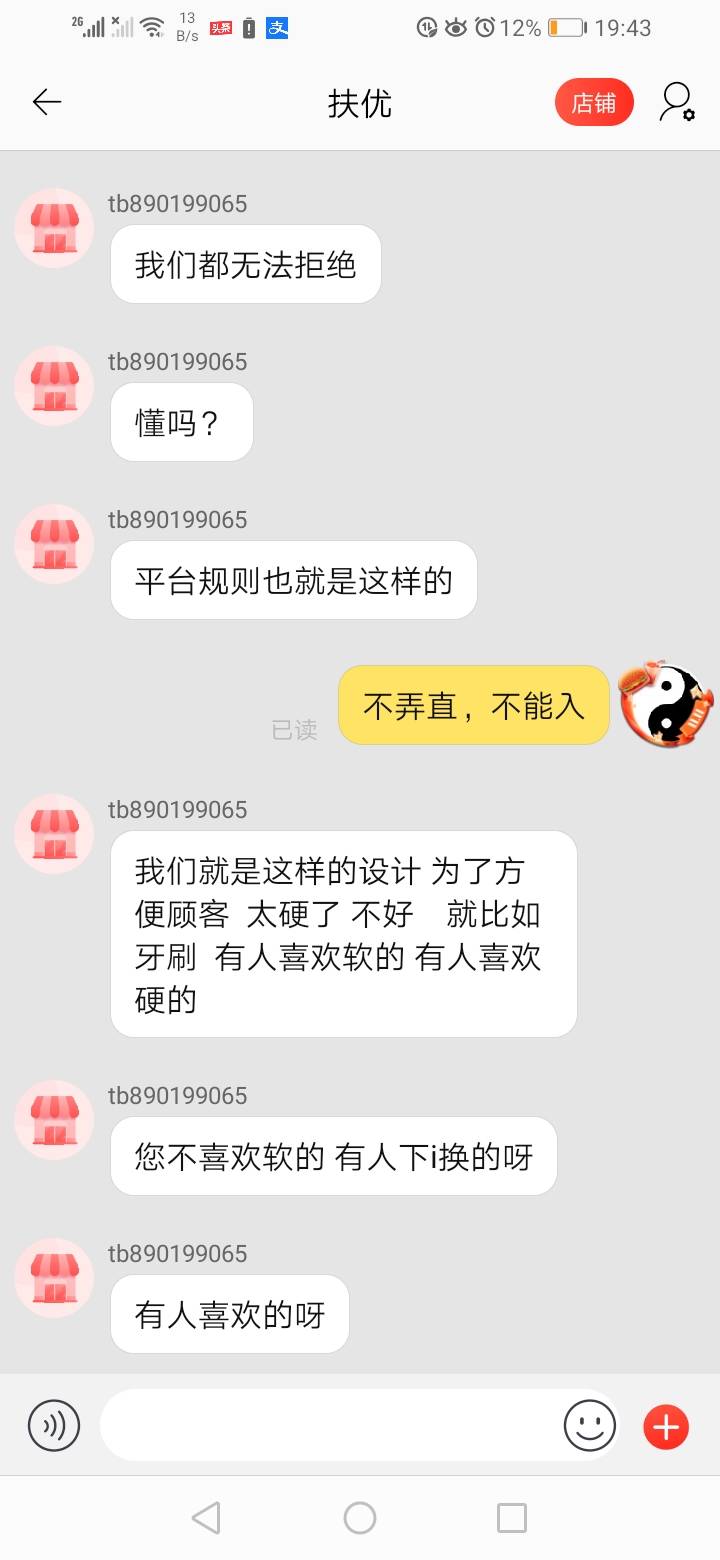Tap the shop avatar beside 我们都无法拒绝

click(x=54, y=228)
